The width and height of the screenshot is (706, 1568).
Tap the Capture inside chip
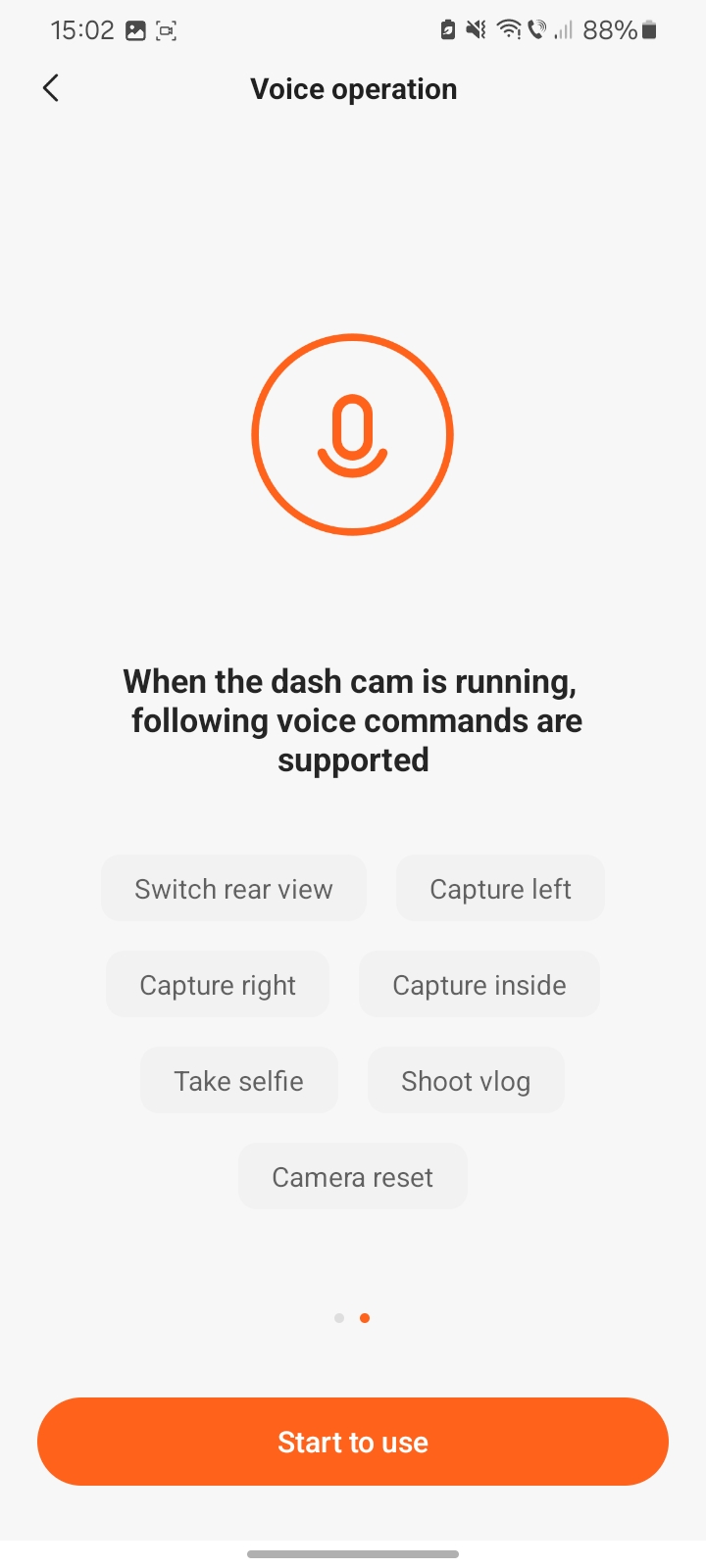click(479, 985)
